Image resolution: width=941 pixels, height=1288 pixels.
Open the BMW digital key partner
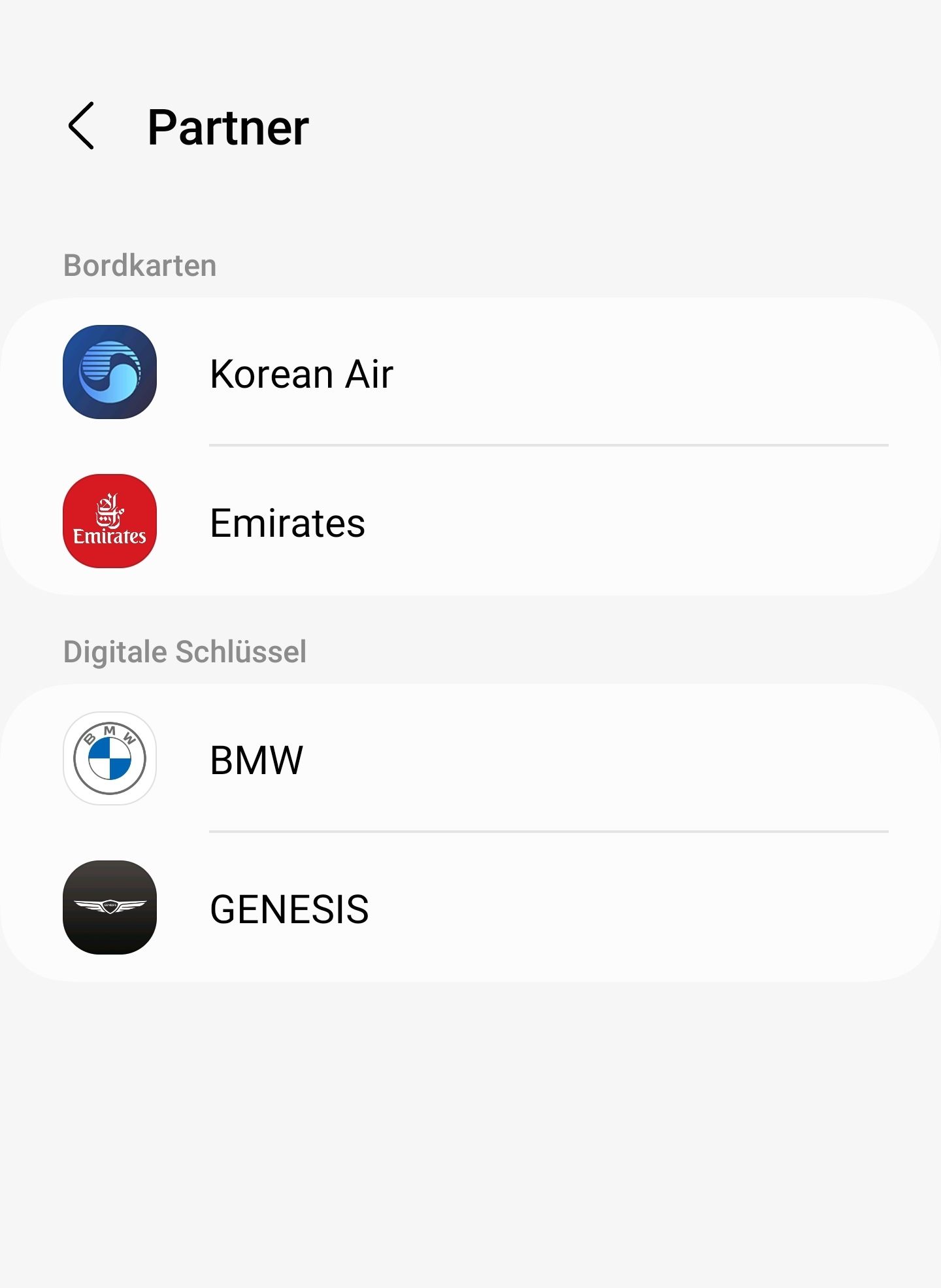pyautogui.click(x=256, y=760)
